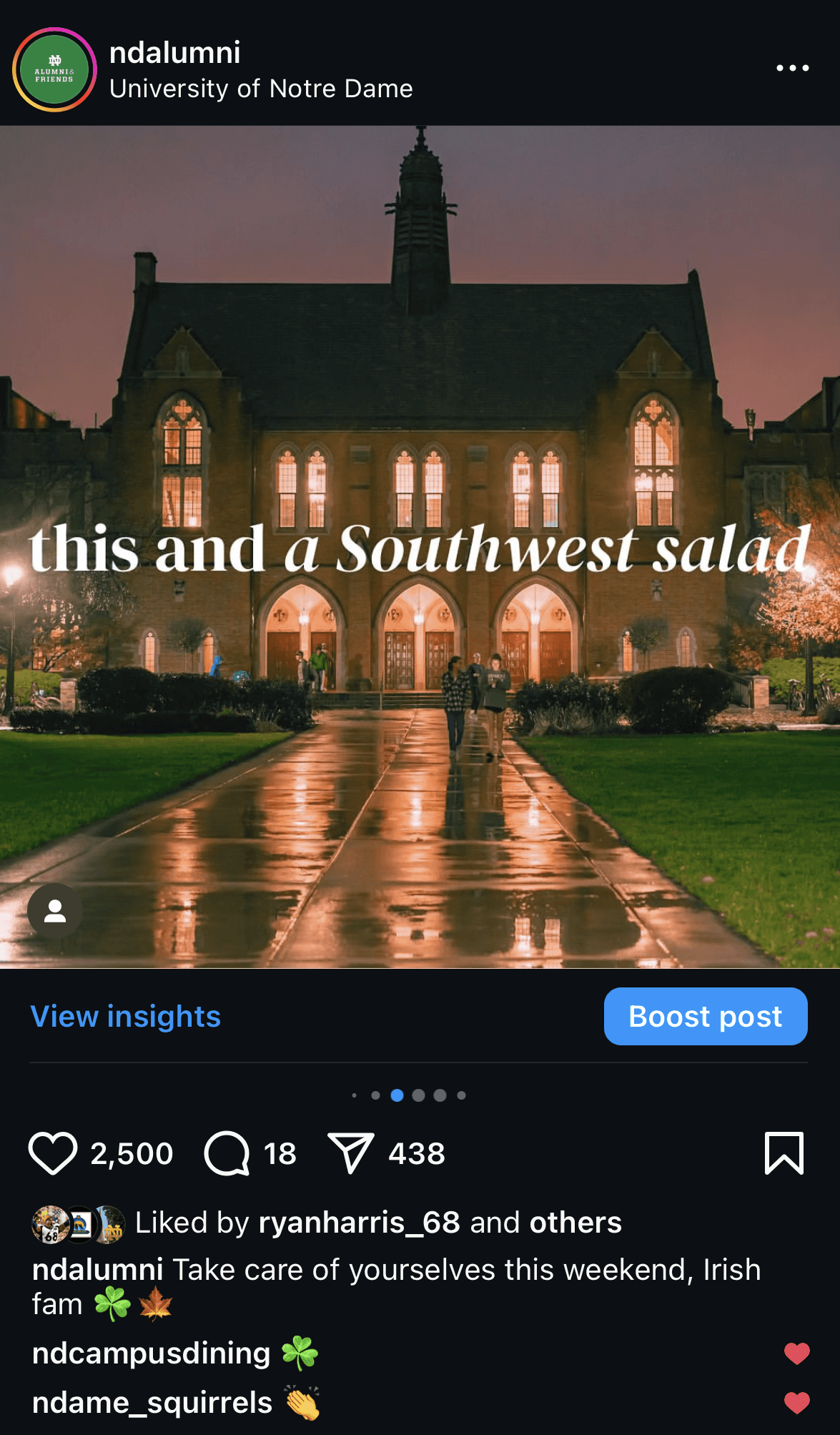
Task: Share the post via paper plane icon
Action: click(350, 1153)
